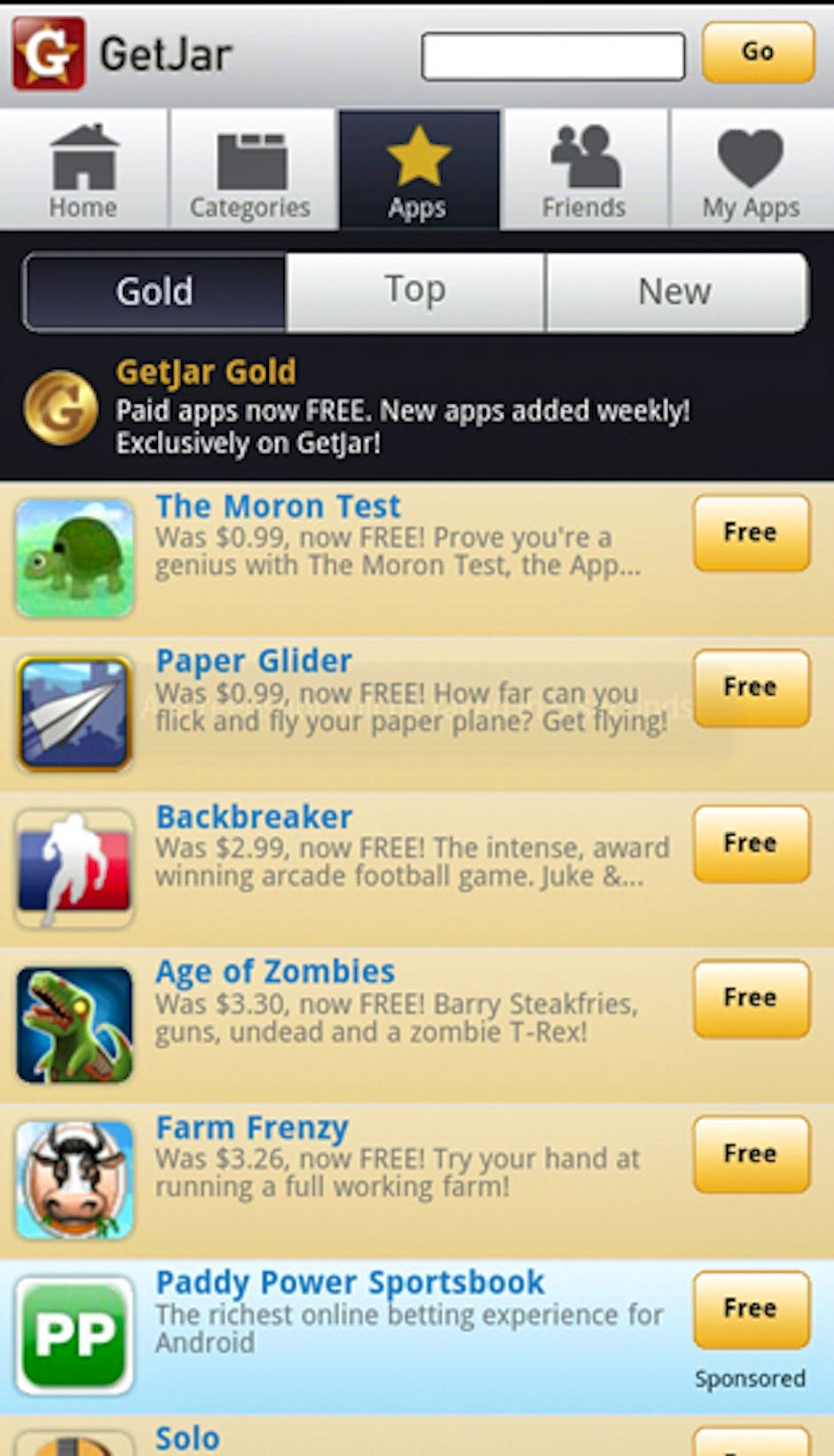Open the Paper Glider listing
Image resolution: width=834 pixels, height=1456 pixels.
pyautogui.click(x=254, y=661)
